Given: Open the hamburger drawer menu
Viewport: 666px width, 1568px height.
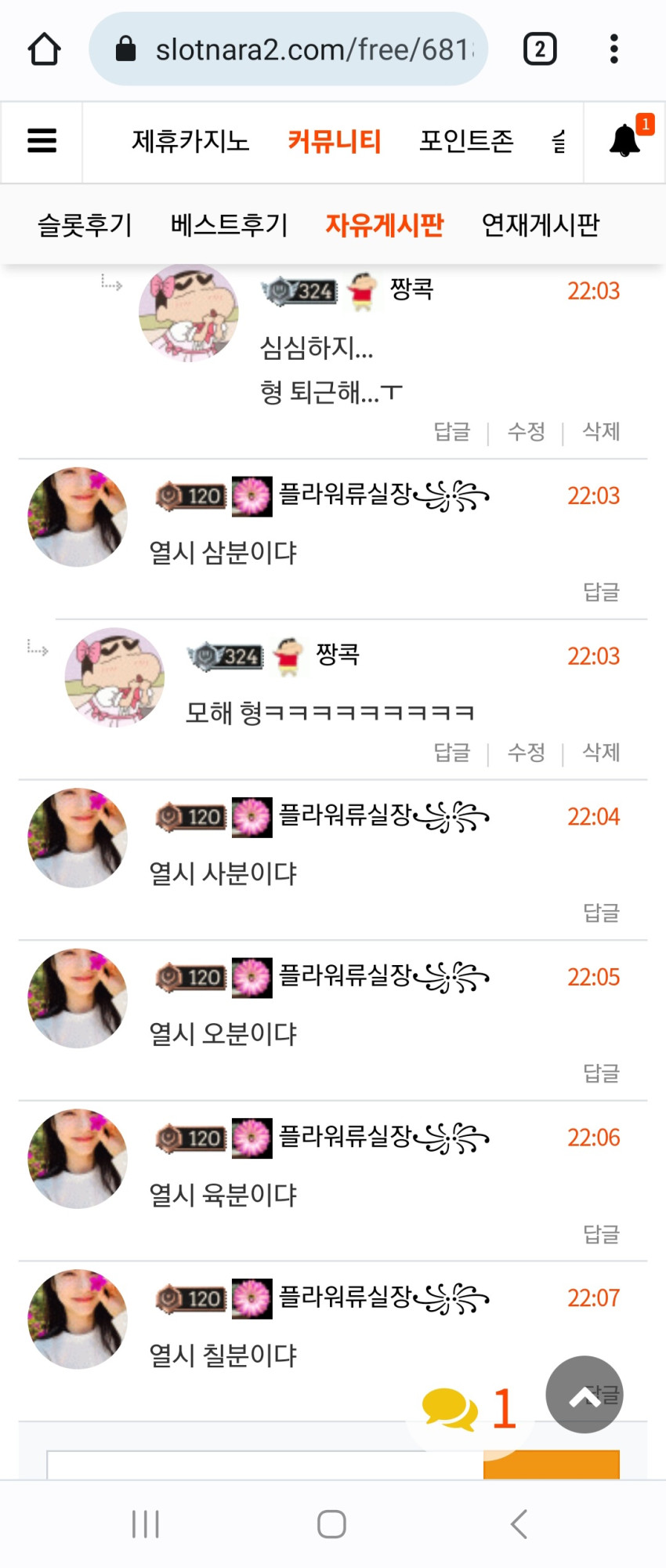Looking at the screenshot, I should click(42, 141).
